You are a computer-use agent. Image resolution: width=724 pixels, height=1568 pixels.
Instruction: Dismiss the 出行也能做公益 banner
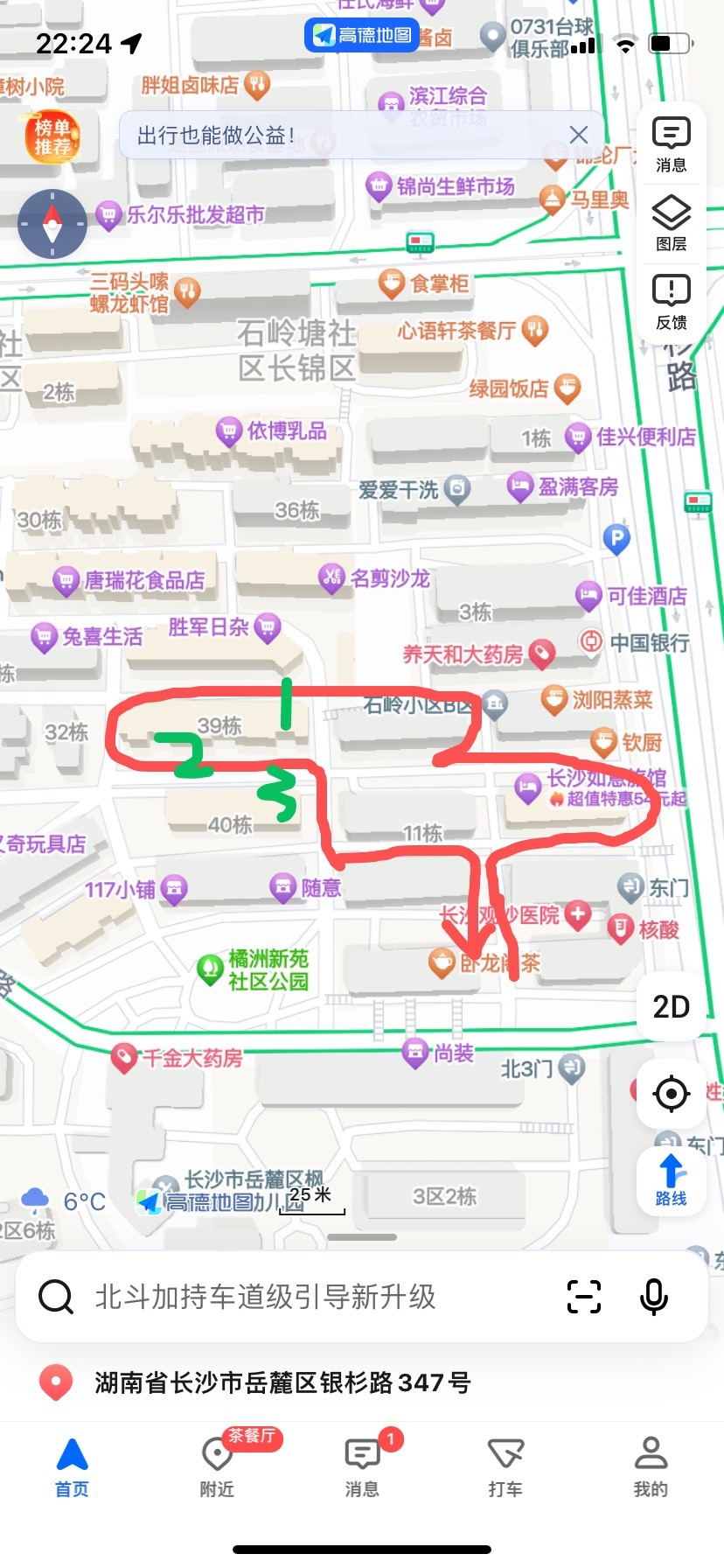[x=578, y=135]
